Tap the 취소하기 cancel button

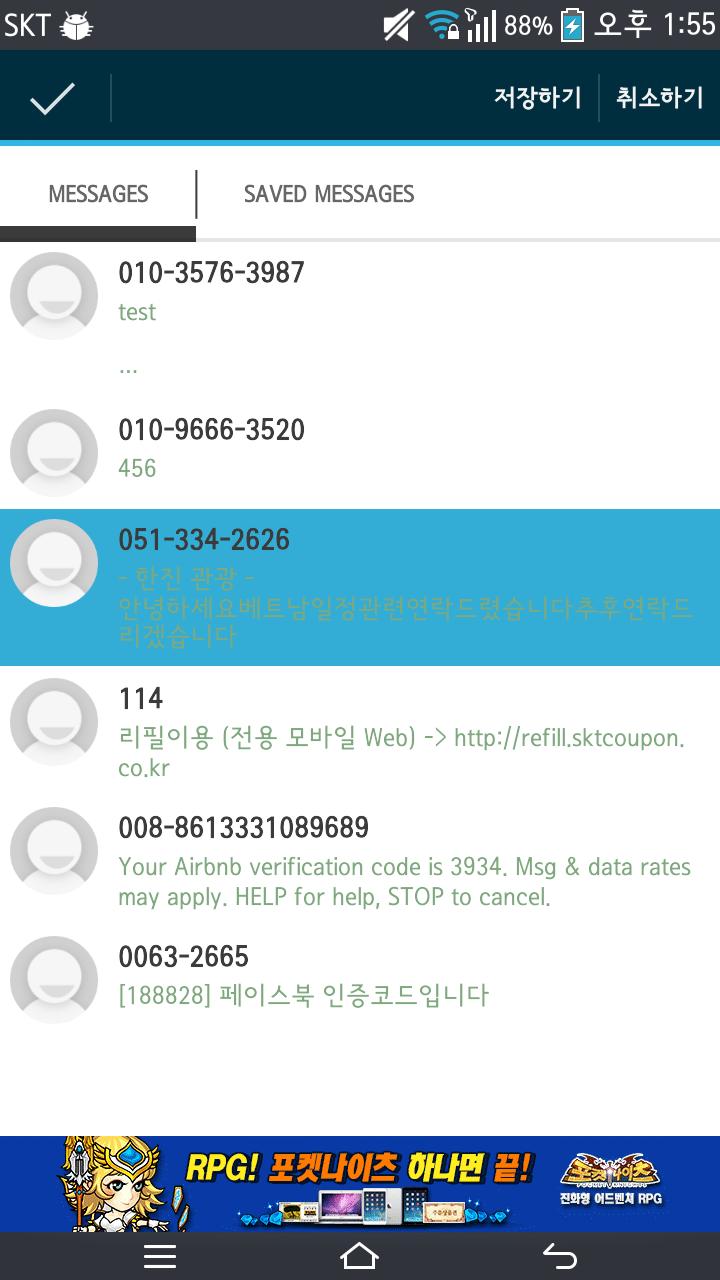click(657, 96)
